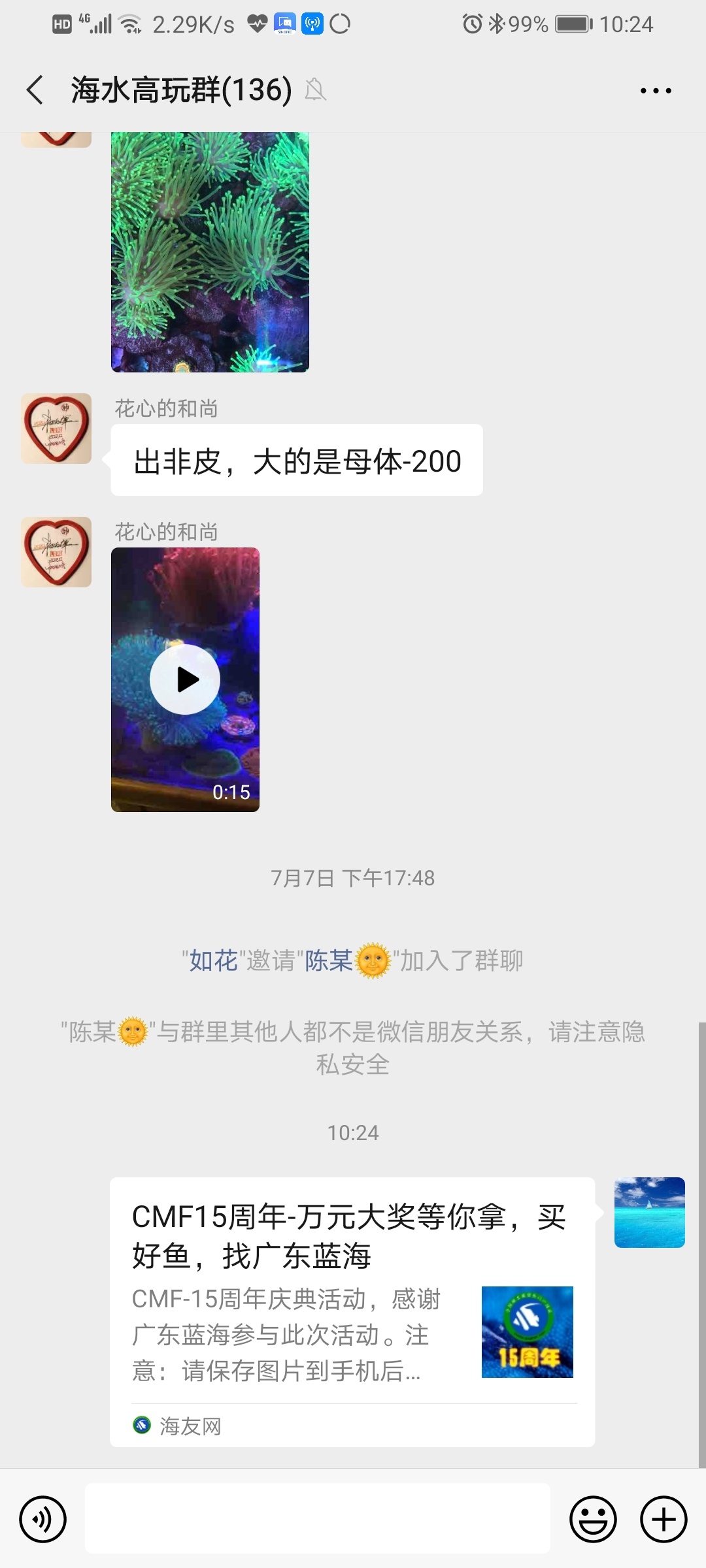
Task: Open 花心的和尚's avatar beside the 出非皮 message
Action: [x=56, y=429]
